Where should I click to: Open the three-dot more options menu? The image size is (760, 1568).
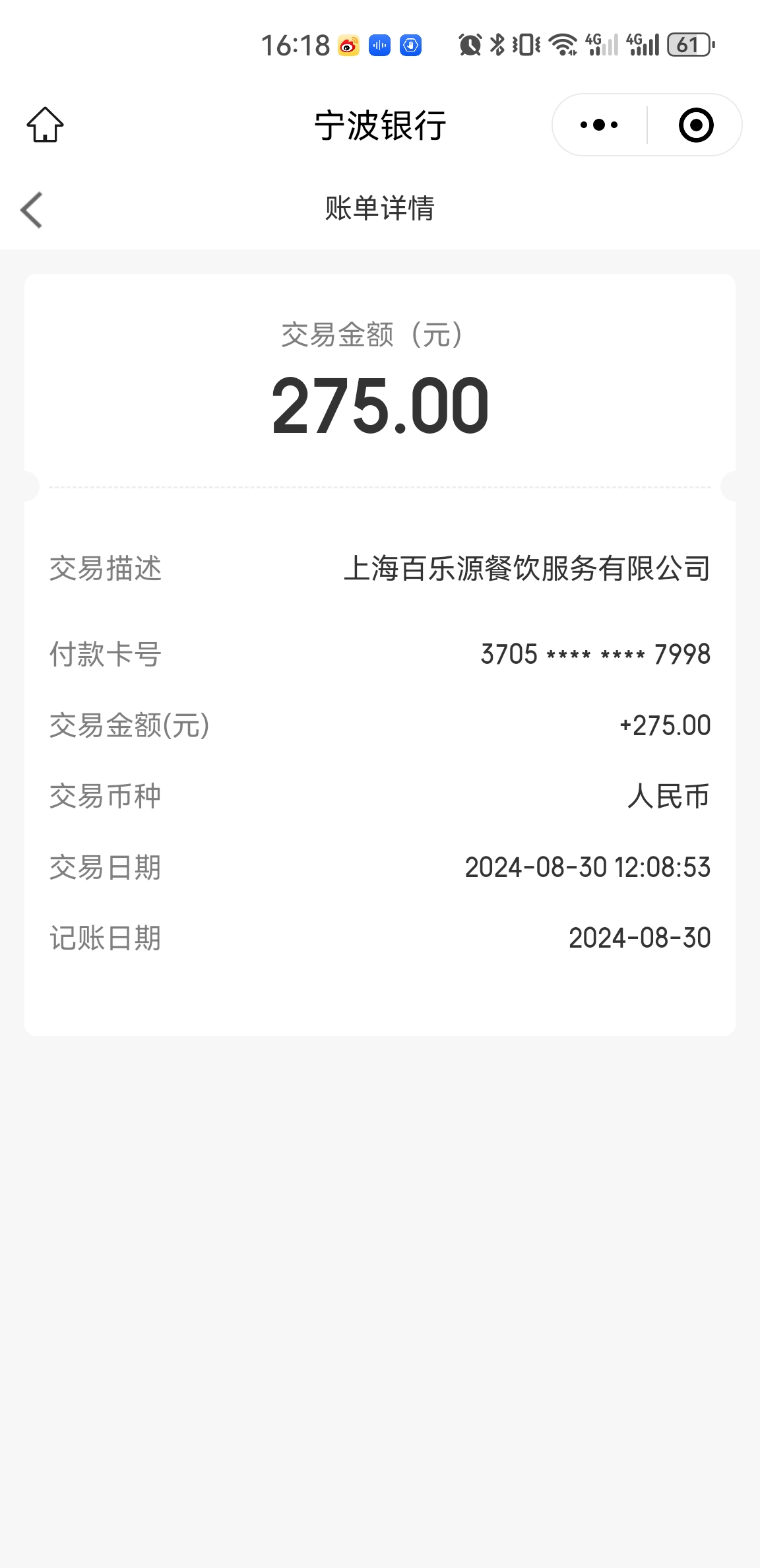pyautogui.click(x=599, y=125)
